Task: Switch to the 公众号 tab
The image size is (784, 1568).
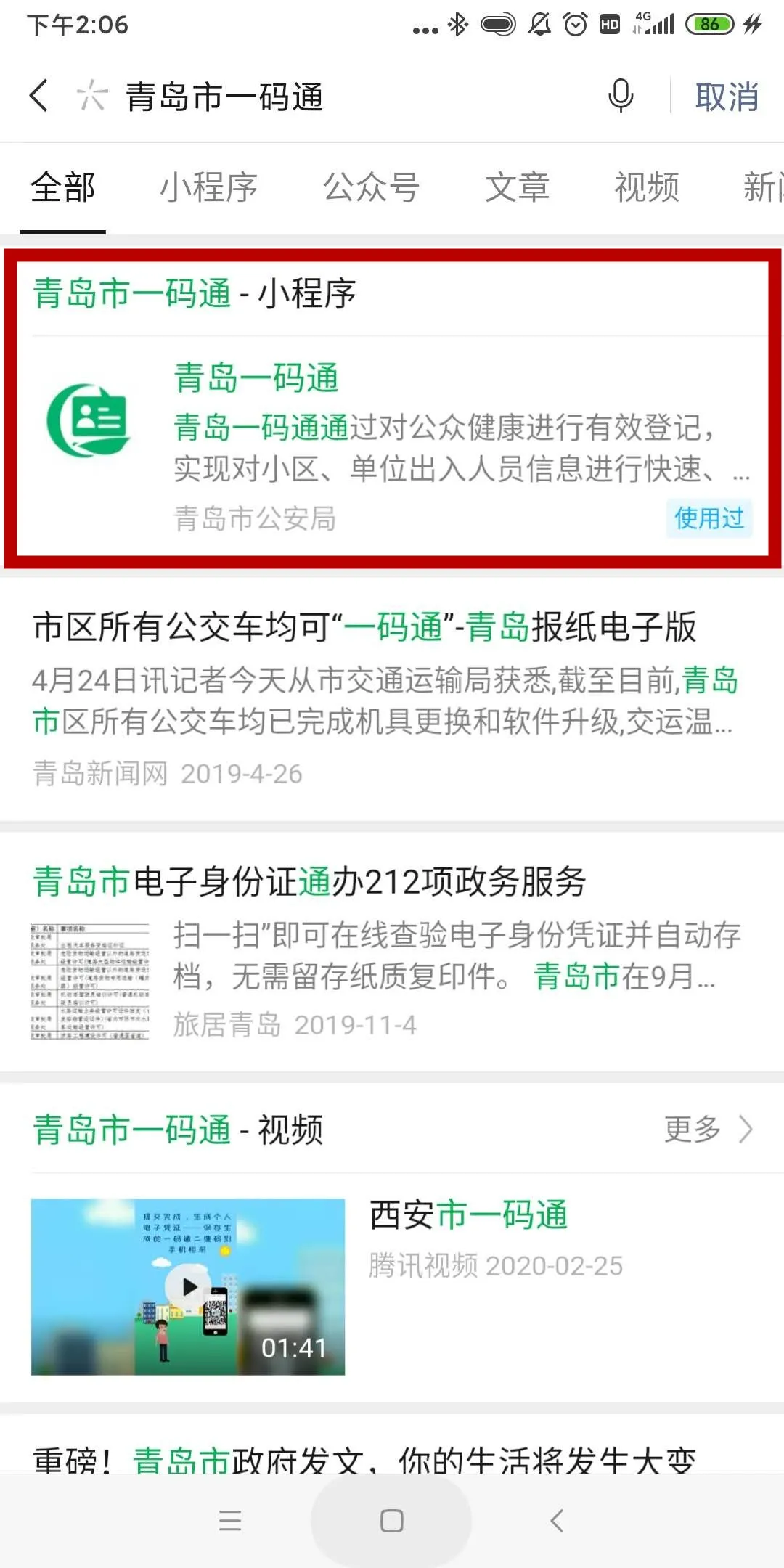Action: click(371, 188)
